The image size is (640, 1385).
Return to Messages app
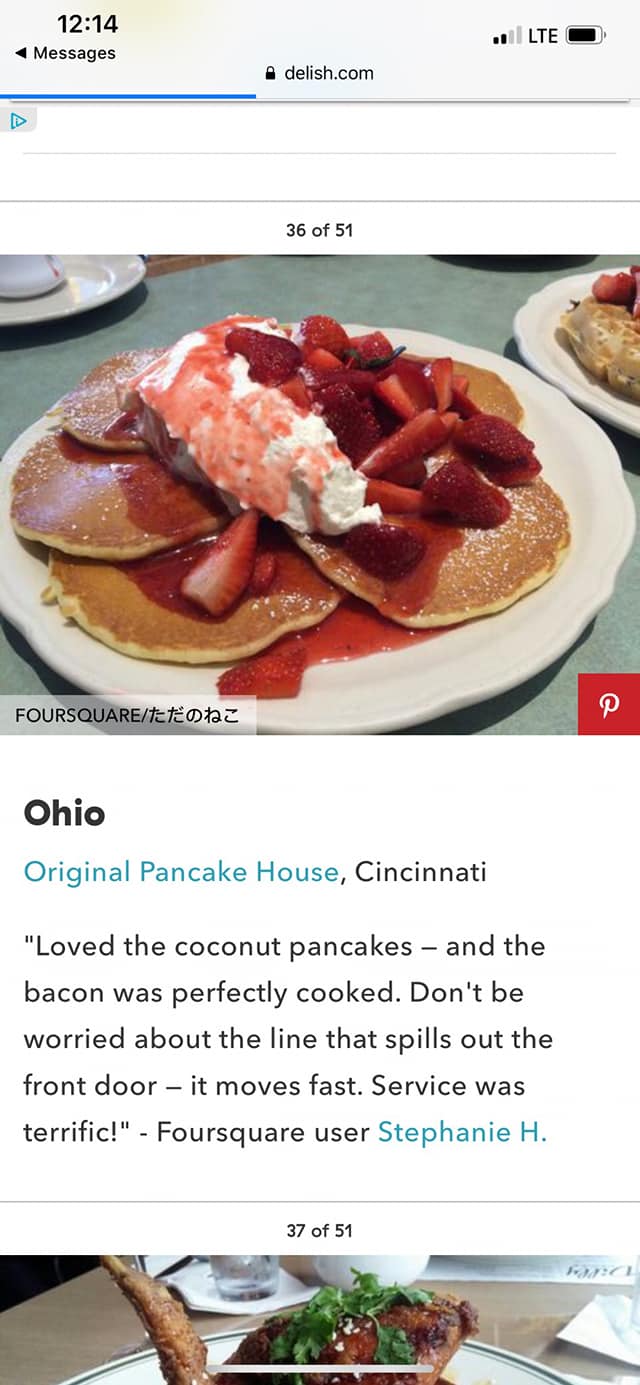click(x=65, y=53)
